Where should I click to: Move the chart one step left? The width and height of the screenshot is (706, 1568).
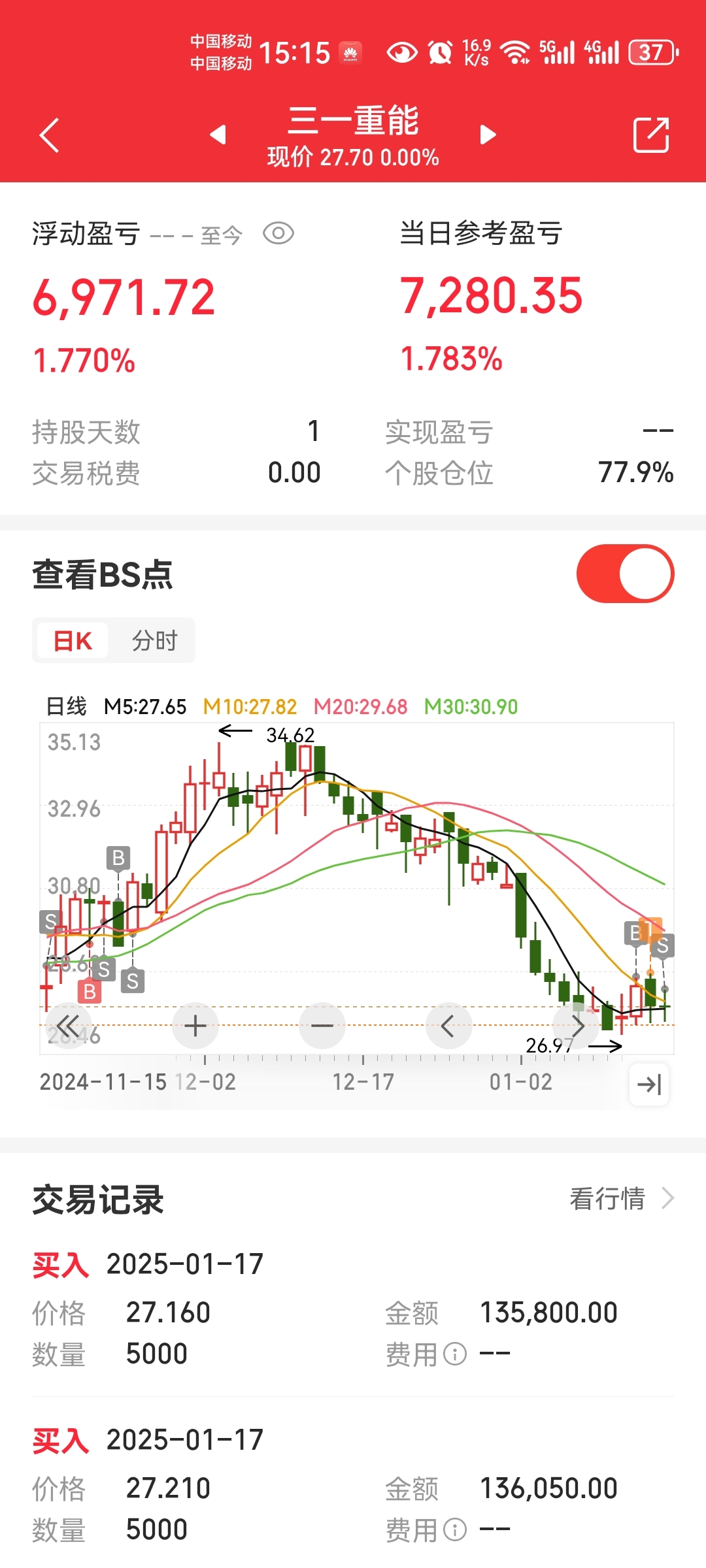[448, 1026]
